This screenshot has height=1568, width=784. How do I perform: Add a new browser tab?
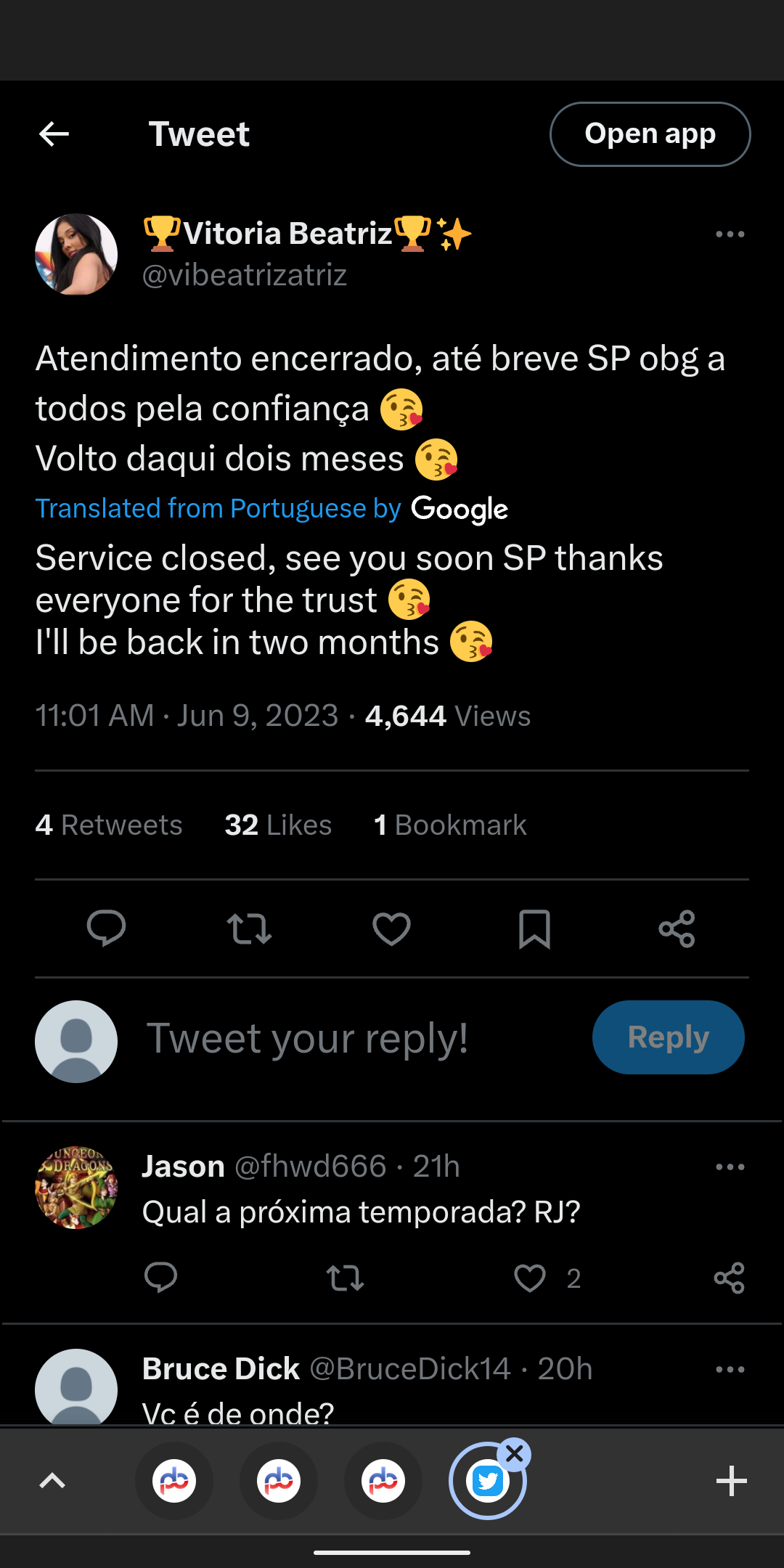731,1481
